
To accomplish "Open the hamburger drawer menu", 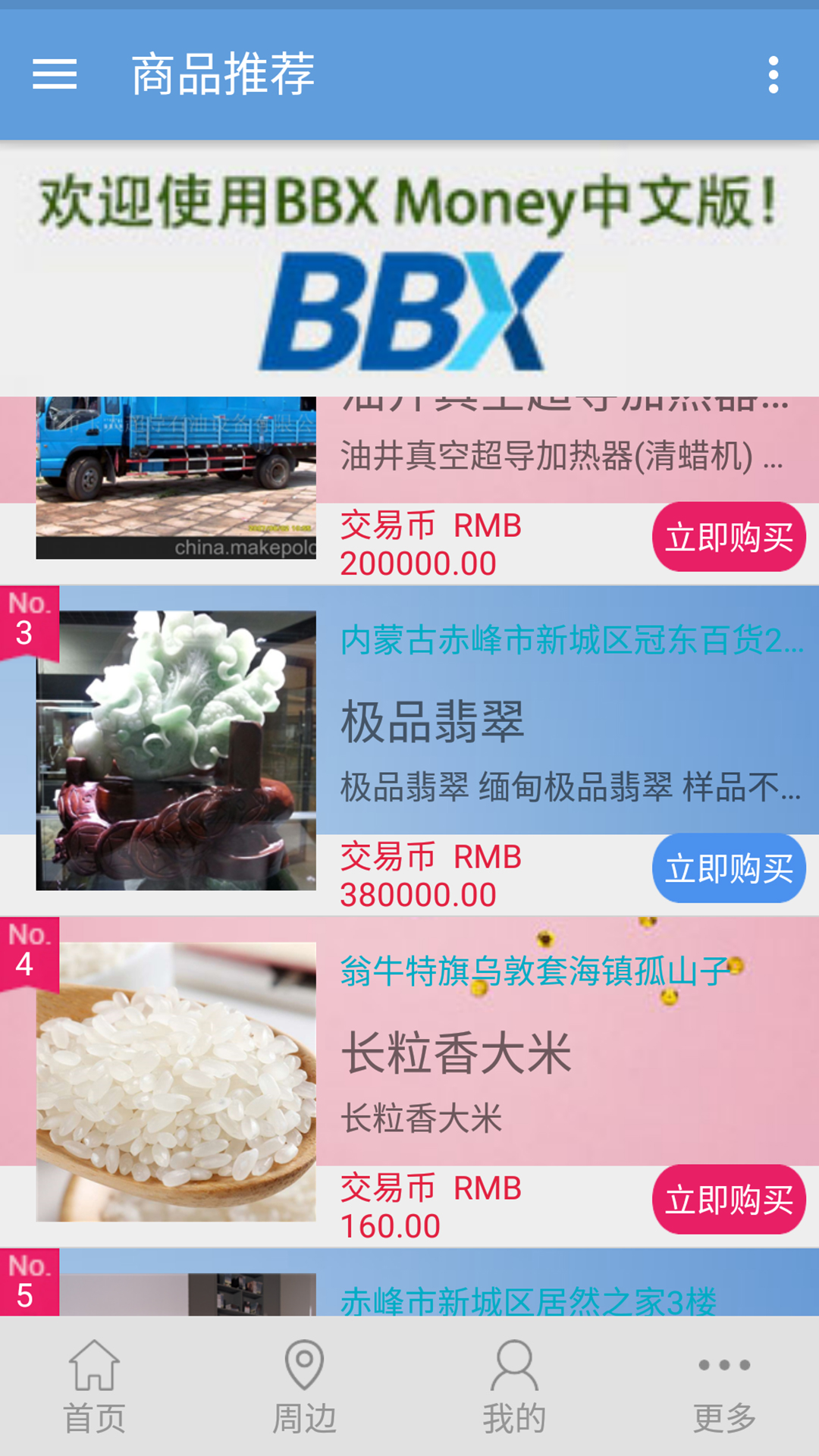I will click(55, 74).
